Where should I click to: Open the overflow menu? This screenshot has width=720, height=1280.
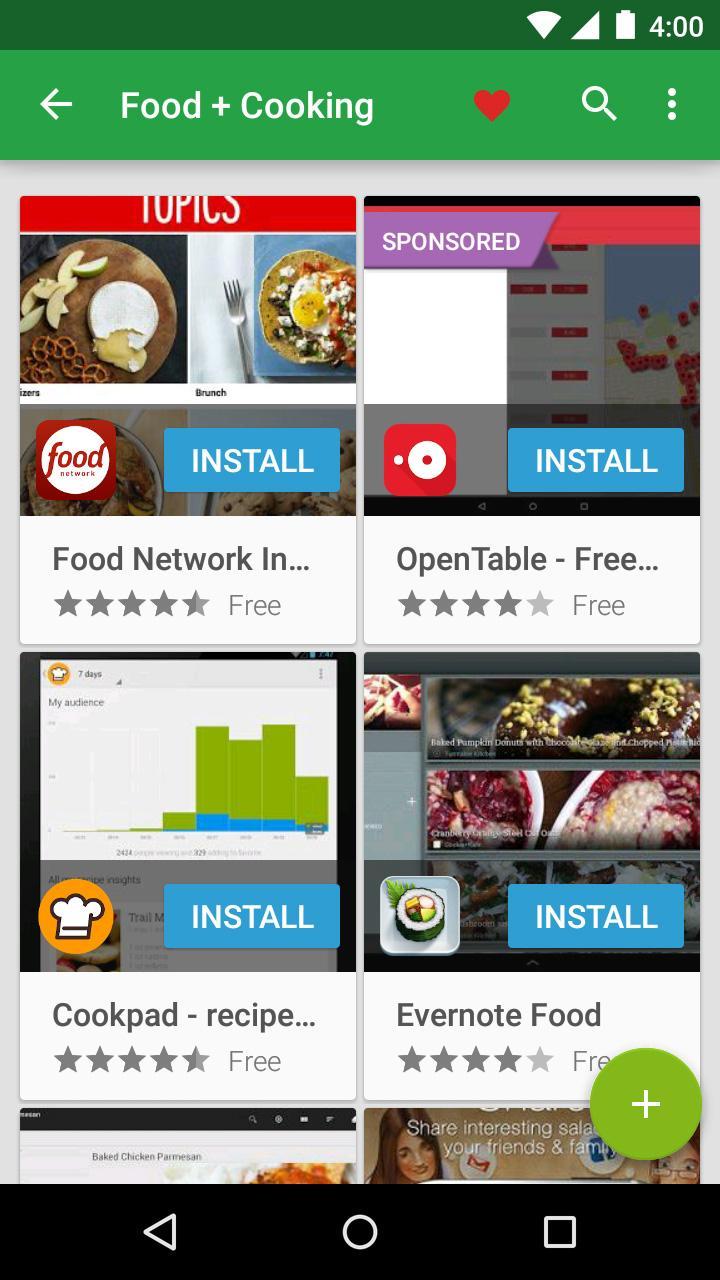point(671,104)
